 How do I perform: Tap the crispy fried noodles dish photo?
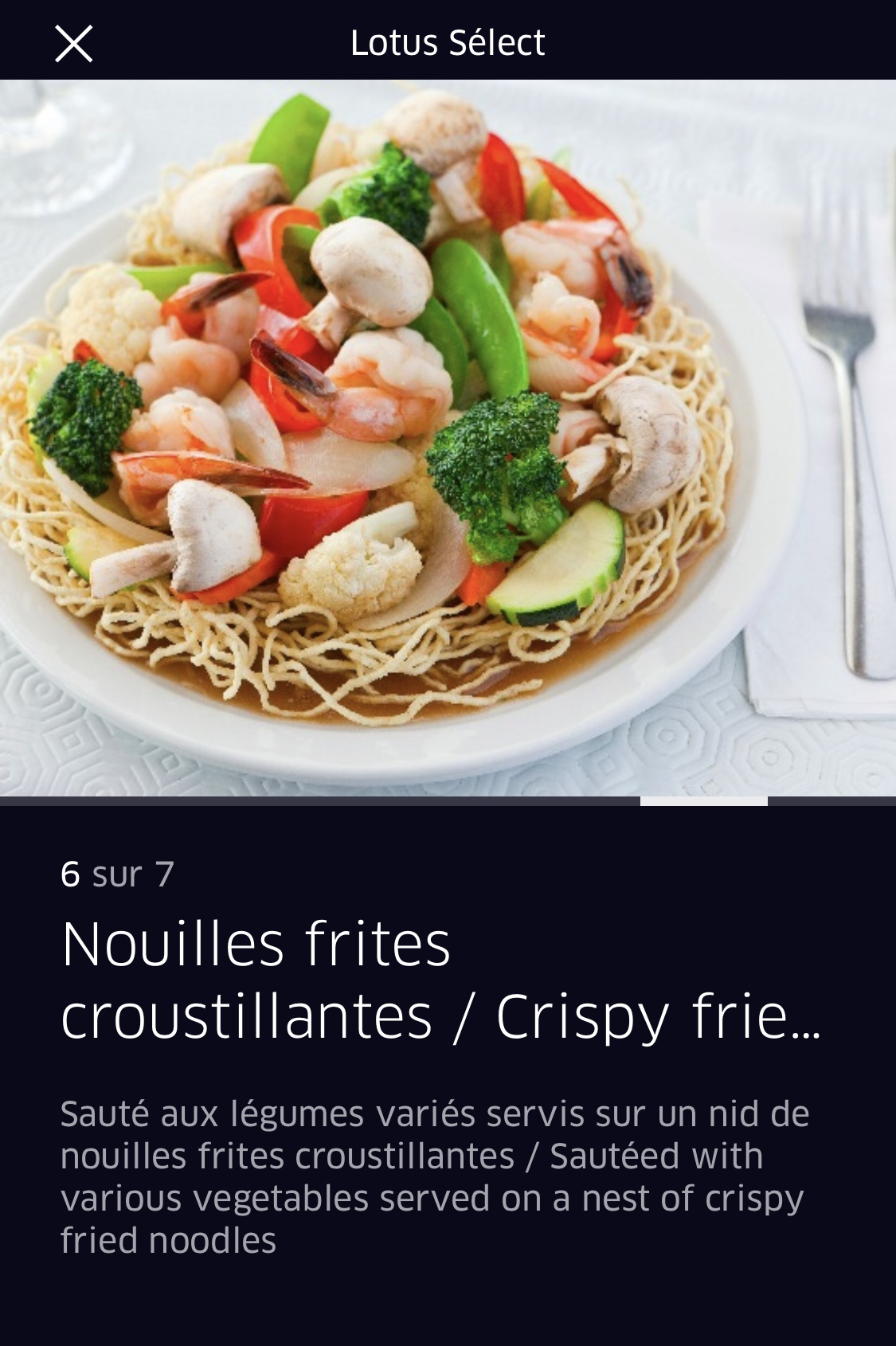pos(448,438)
